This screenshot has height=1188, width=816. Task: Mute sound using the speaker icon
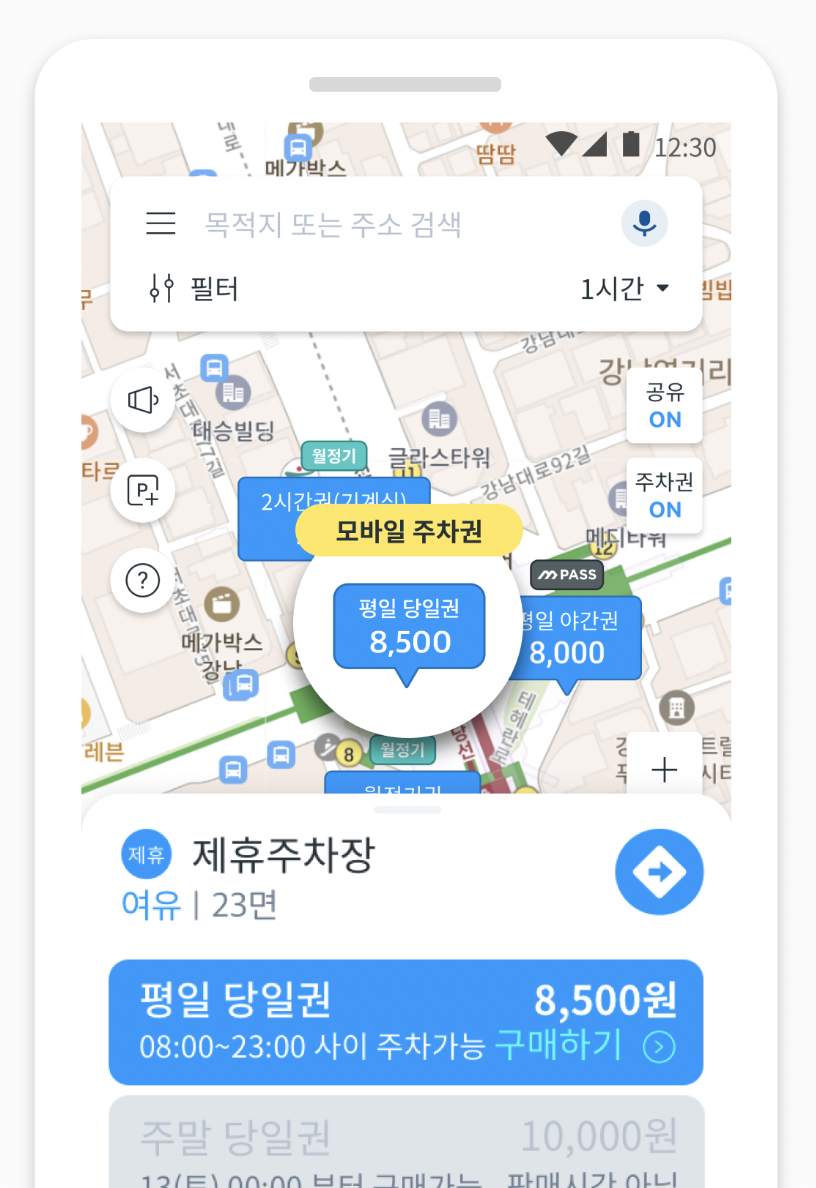(x=142, y=399)
